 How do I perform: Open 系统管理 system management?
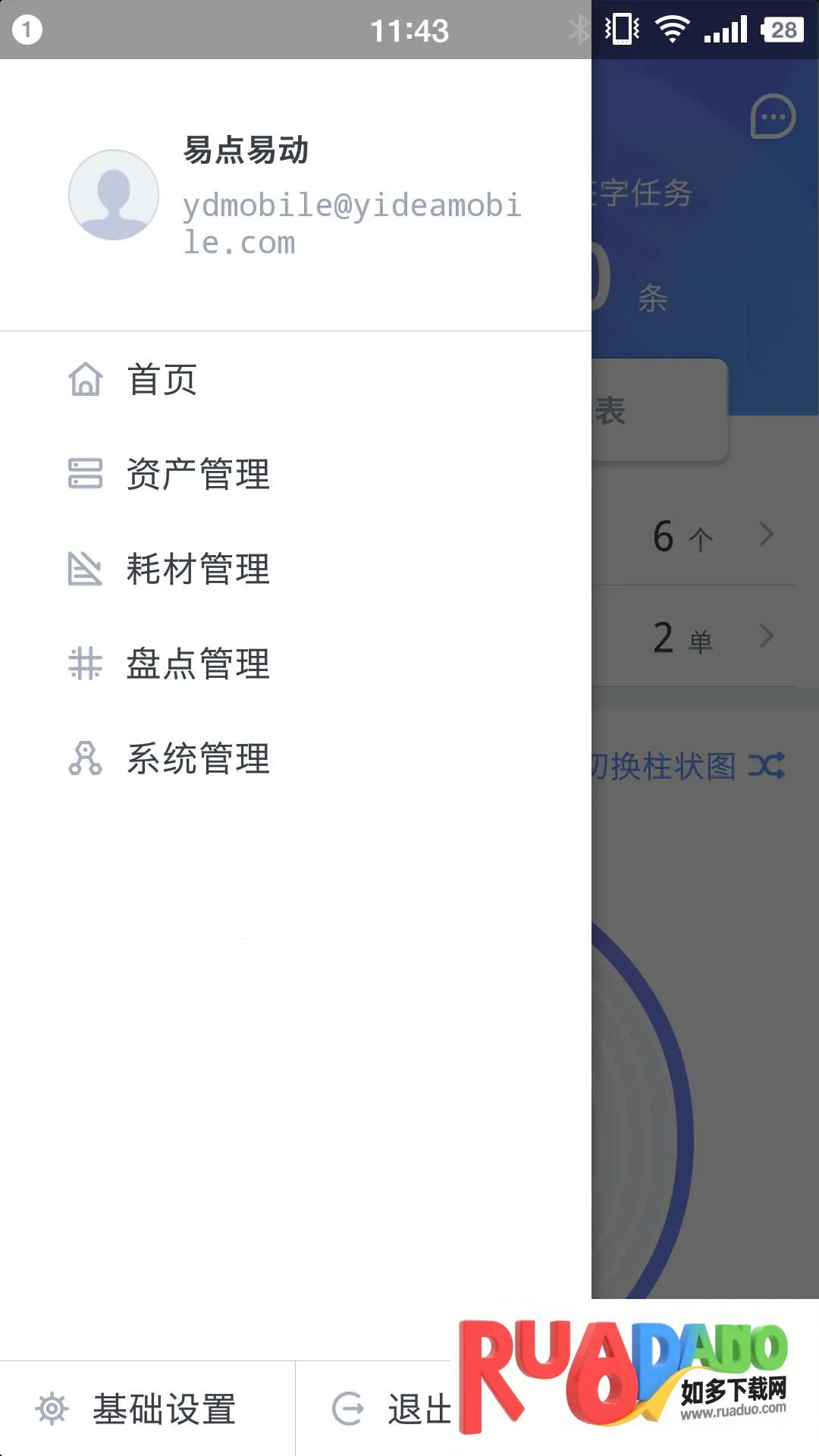coord(197,758)
